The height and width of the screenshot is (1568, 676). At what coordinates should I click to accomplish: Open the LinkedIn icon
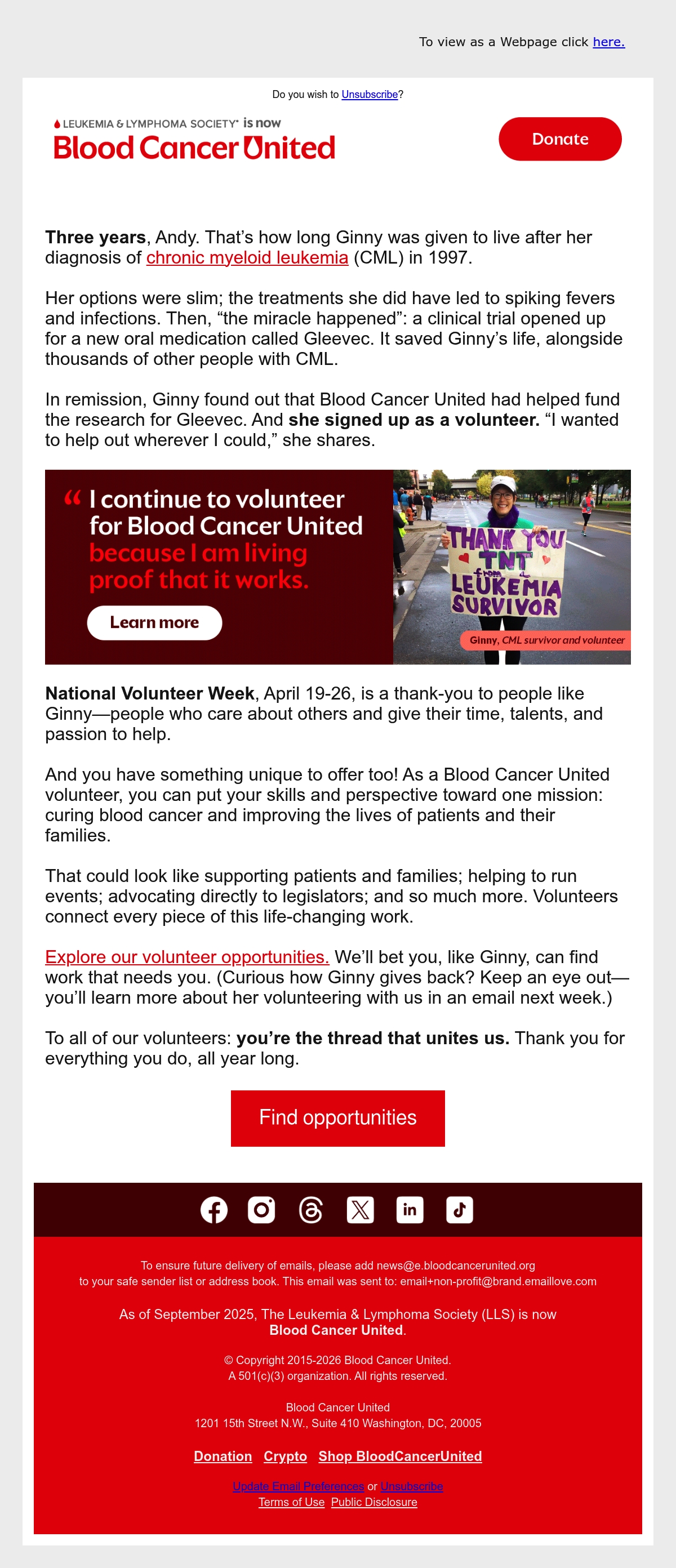(410, 1209)
